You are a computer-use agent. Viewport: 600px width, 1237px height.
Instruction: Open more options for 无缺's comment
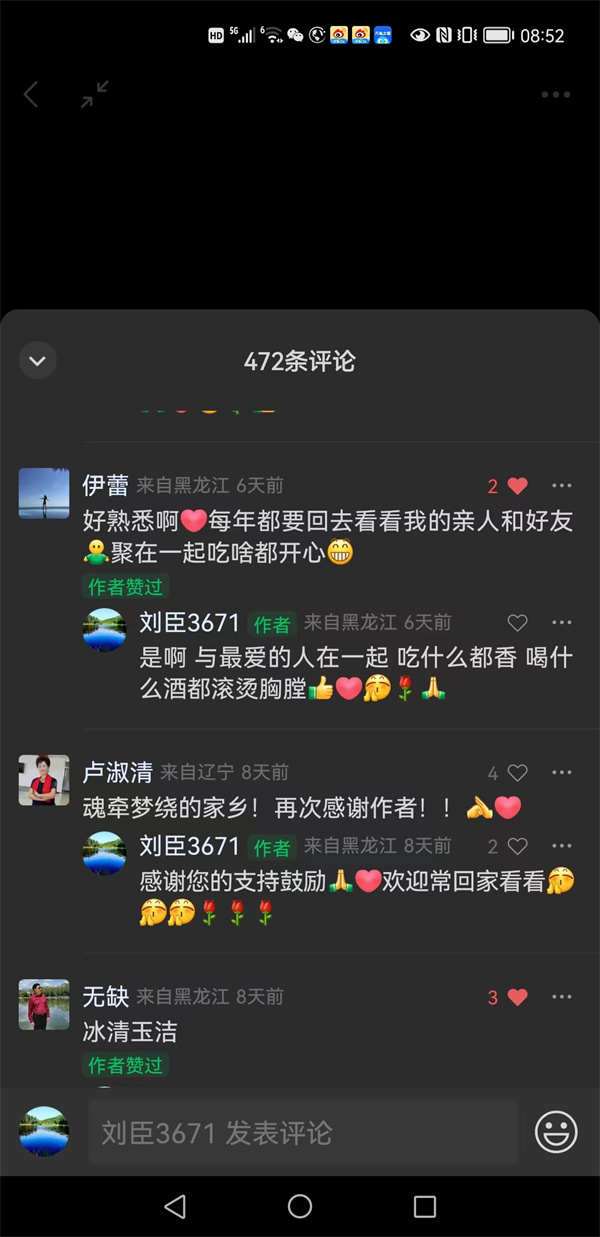[x=562, y=997]
